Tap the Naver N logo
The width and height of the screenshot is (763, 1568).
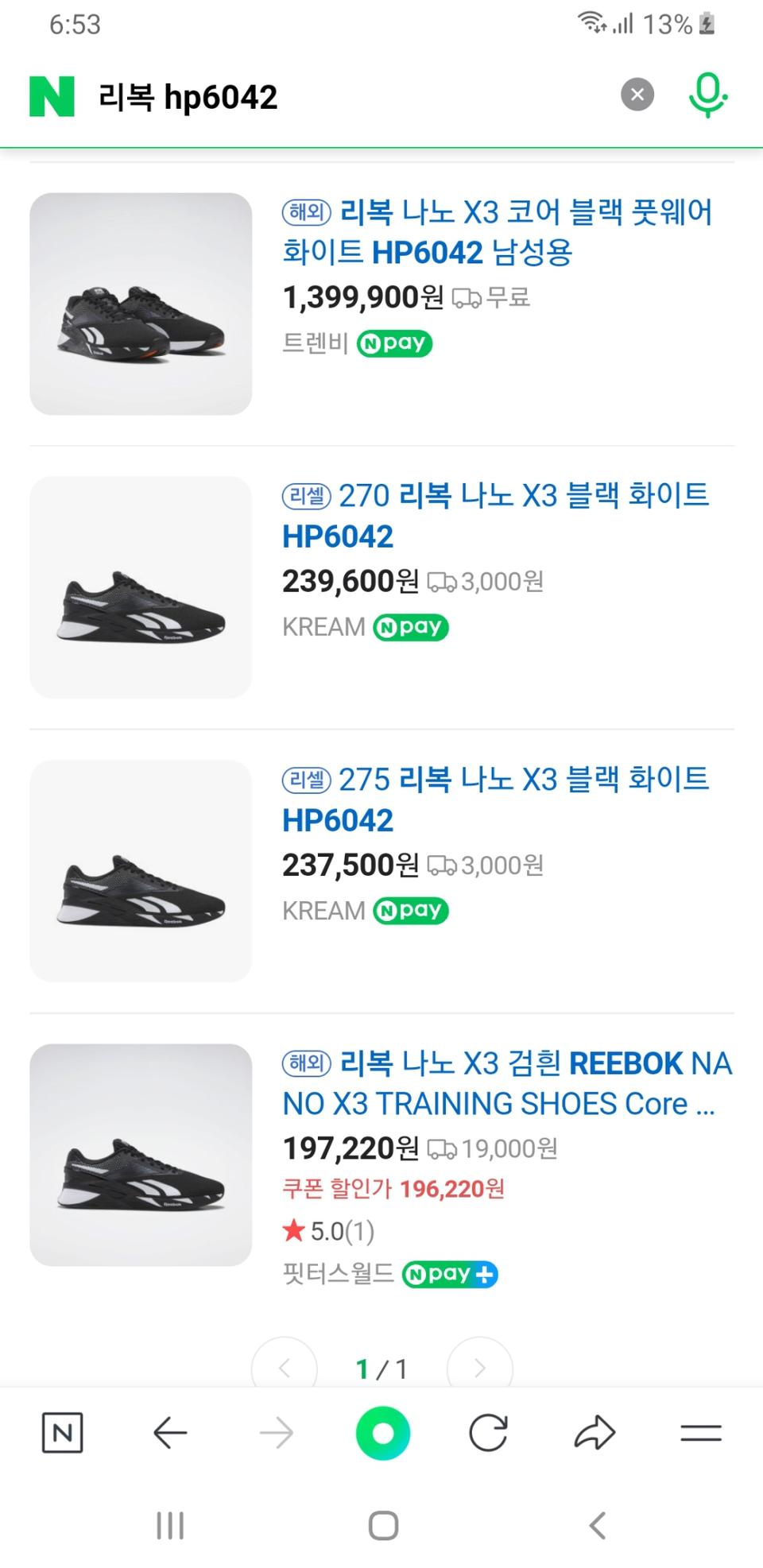pos(50,95)
